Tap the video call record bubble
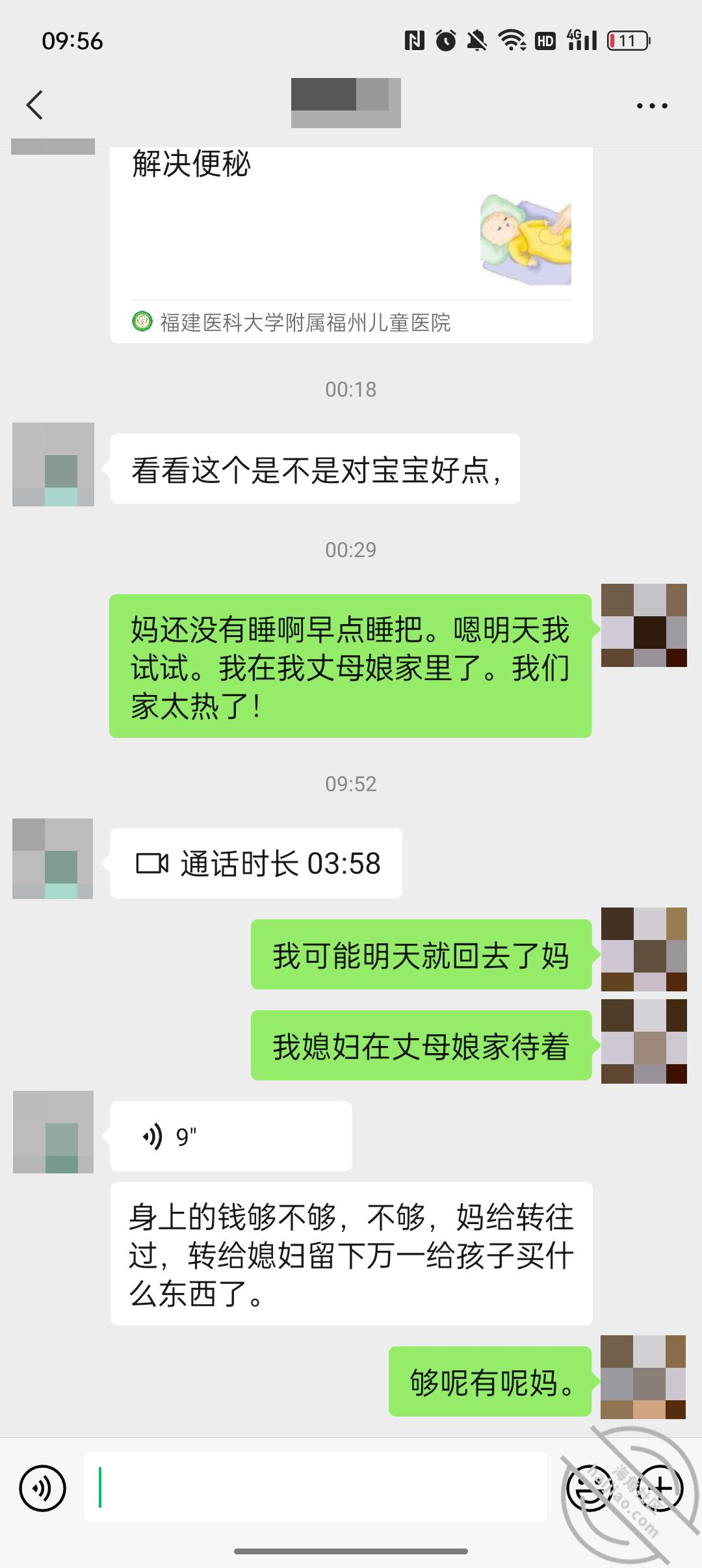This screenshot has height=1568, width=702. [257, 863]
